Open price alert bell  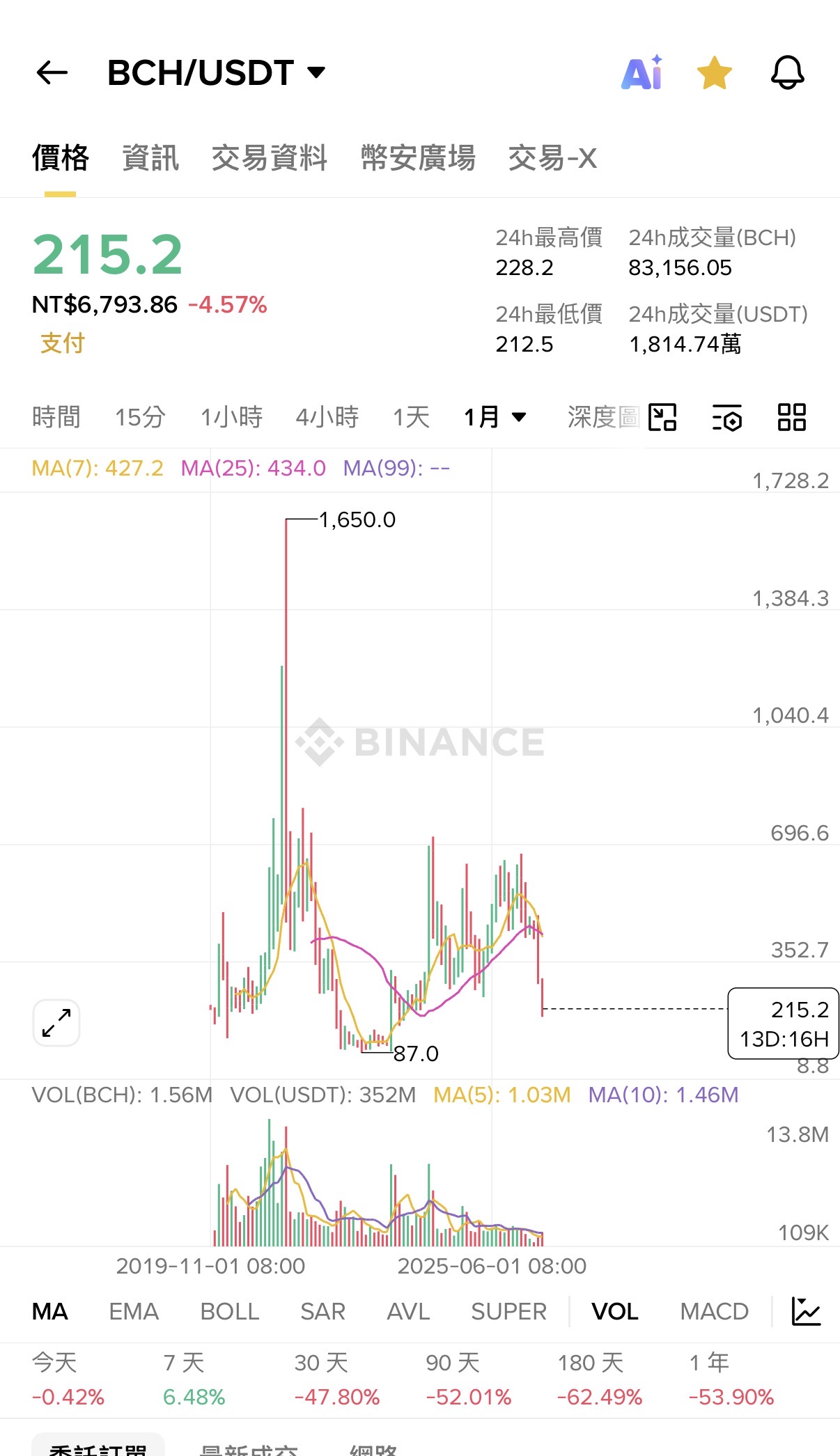click(x=788, y=72)
